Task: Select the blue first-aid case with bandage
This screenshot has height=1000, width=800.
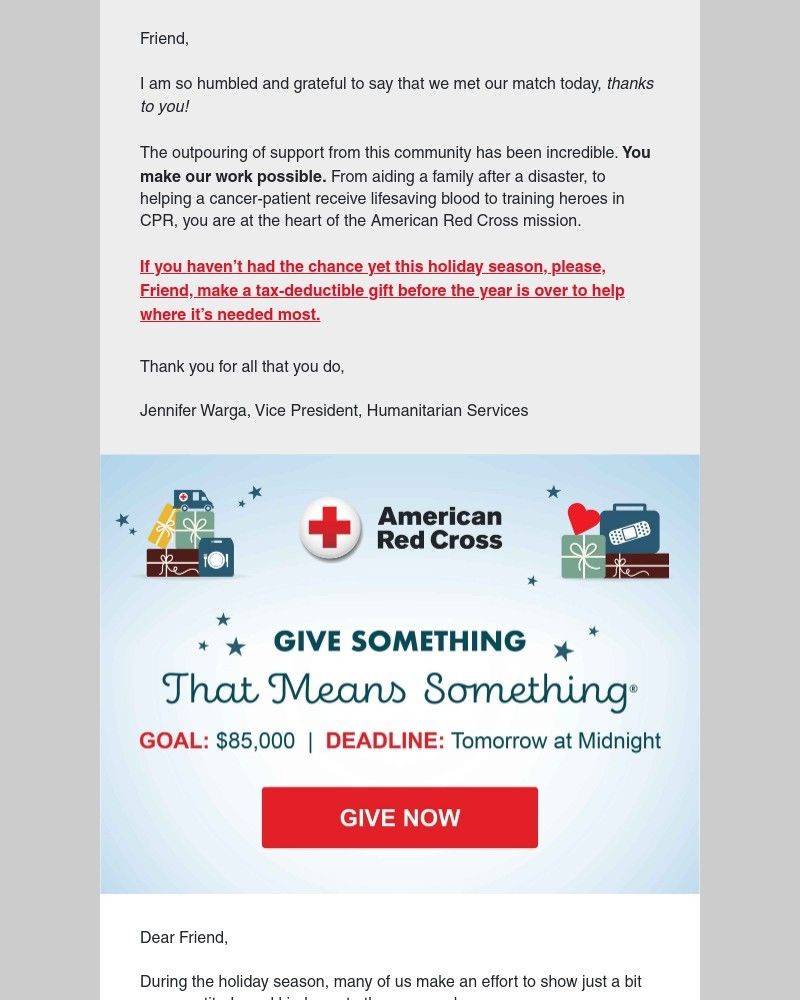Action: tap(630, 532)
